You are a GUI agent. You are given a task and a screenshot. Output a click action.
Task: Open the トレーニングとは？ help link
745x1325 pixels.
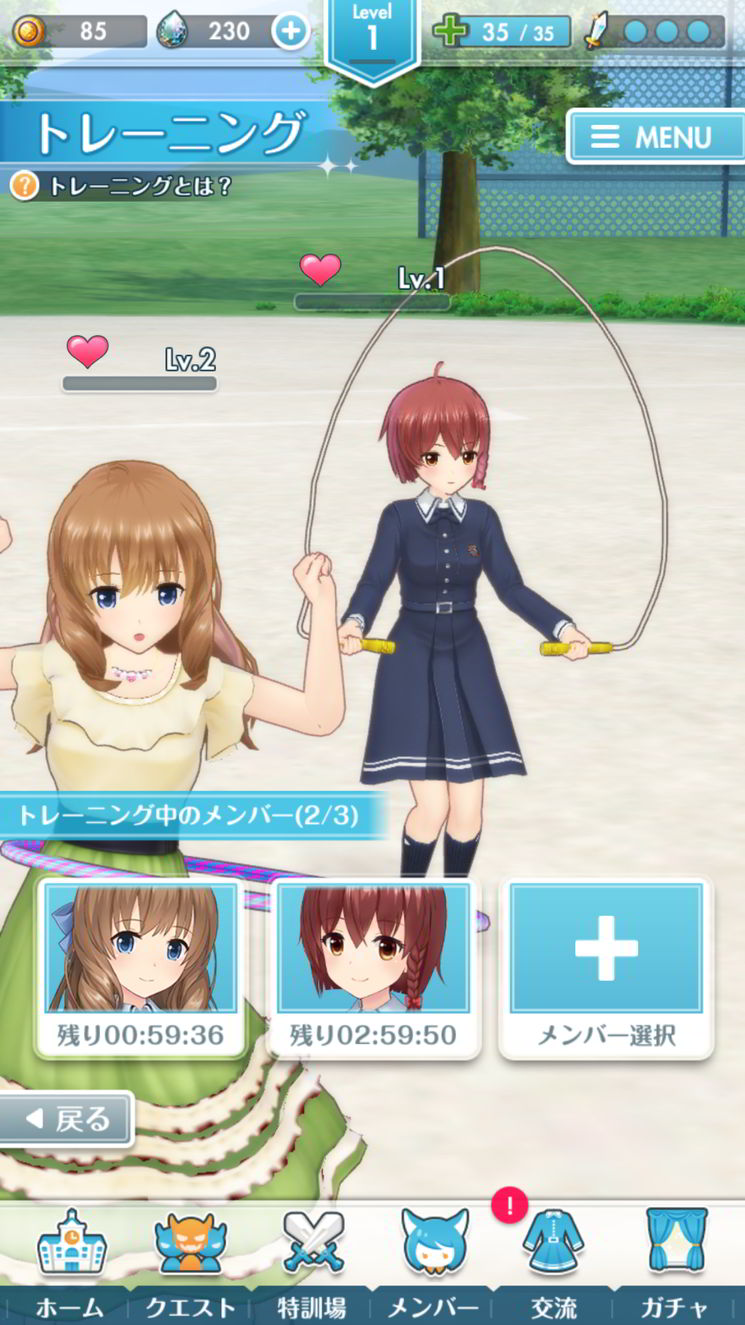(122, 185)
